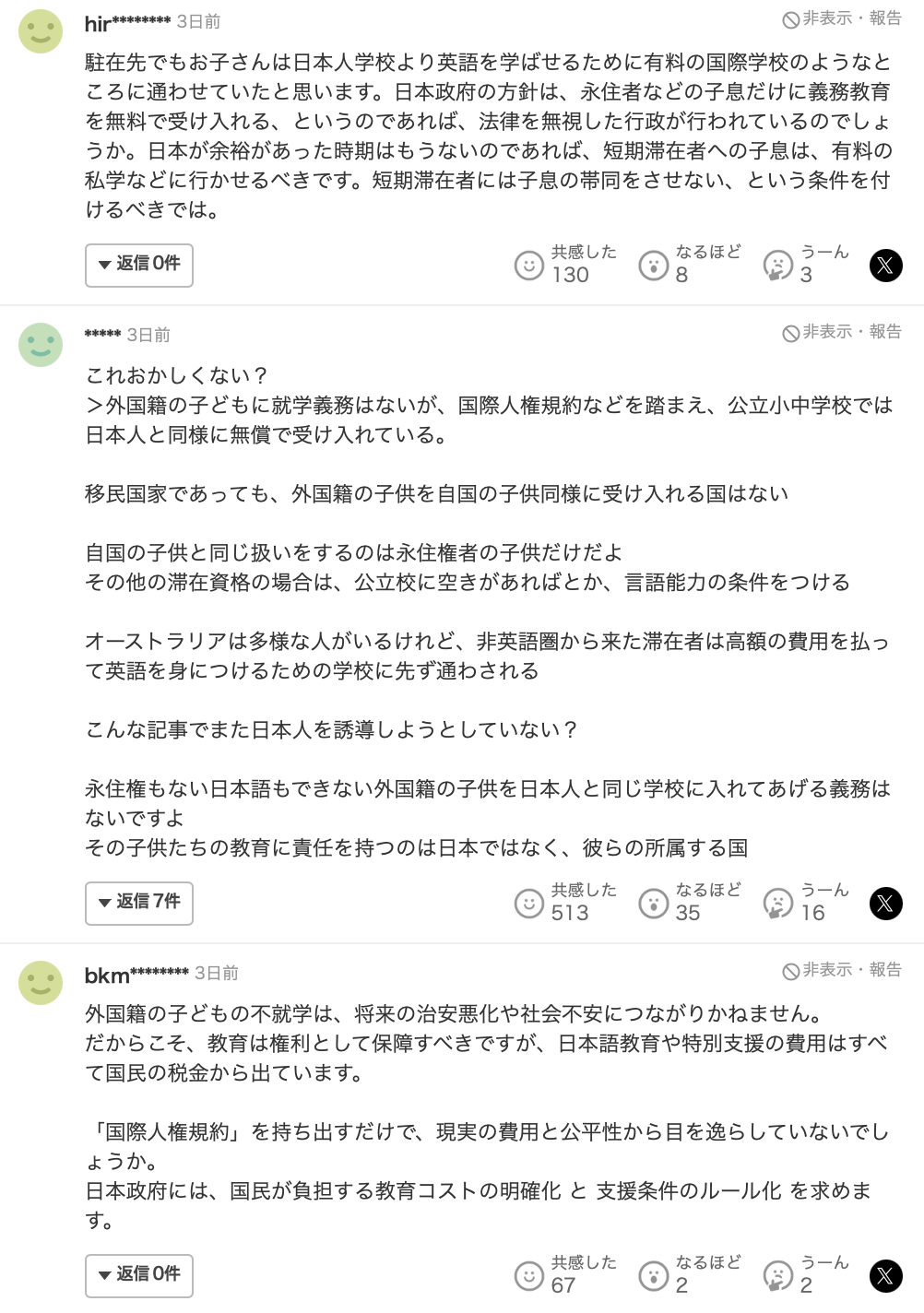Share bkm's comment on X

[x=885, y=1276]
